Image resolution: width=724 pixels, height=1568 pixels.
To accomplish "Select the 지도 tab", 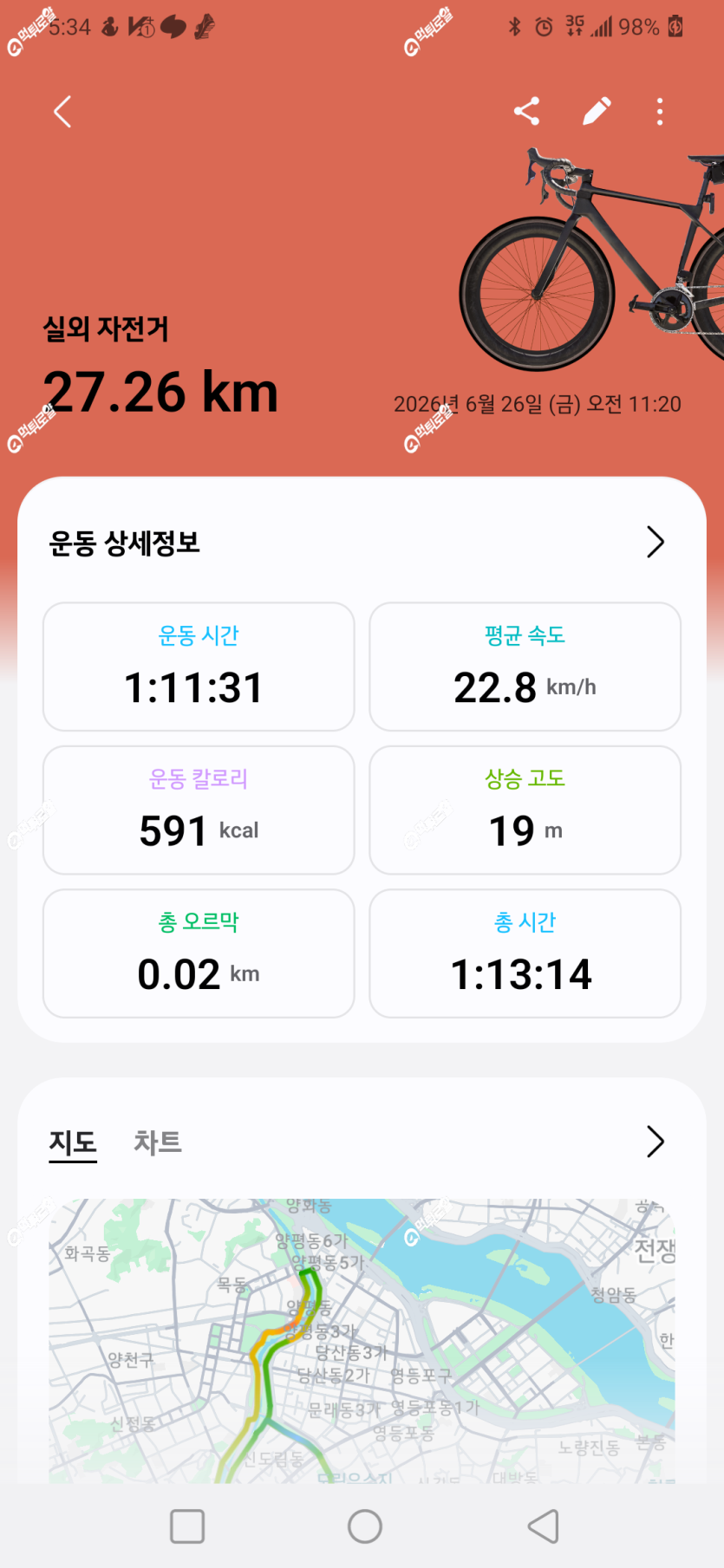I will click(x=73, y=1142).
